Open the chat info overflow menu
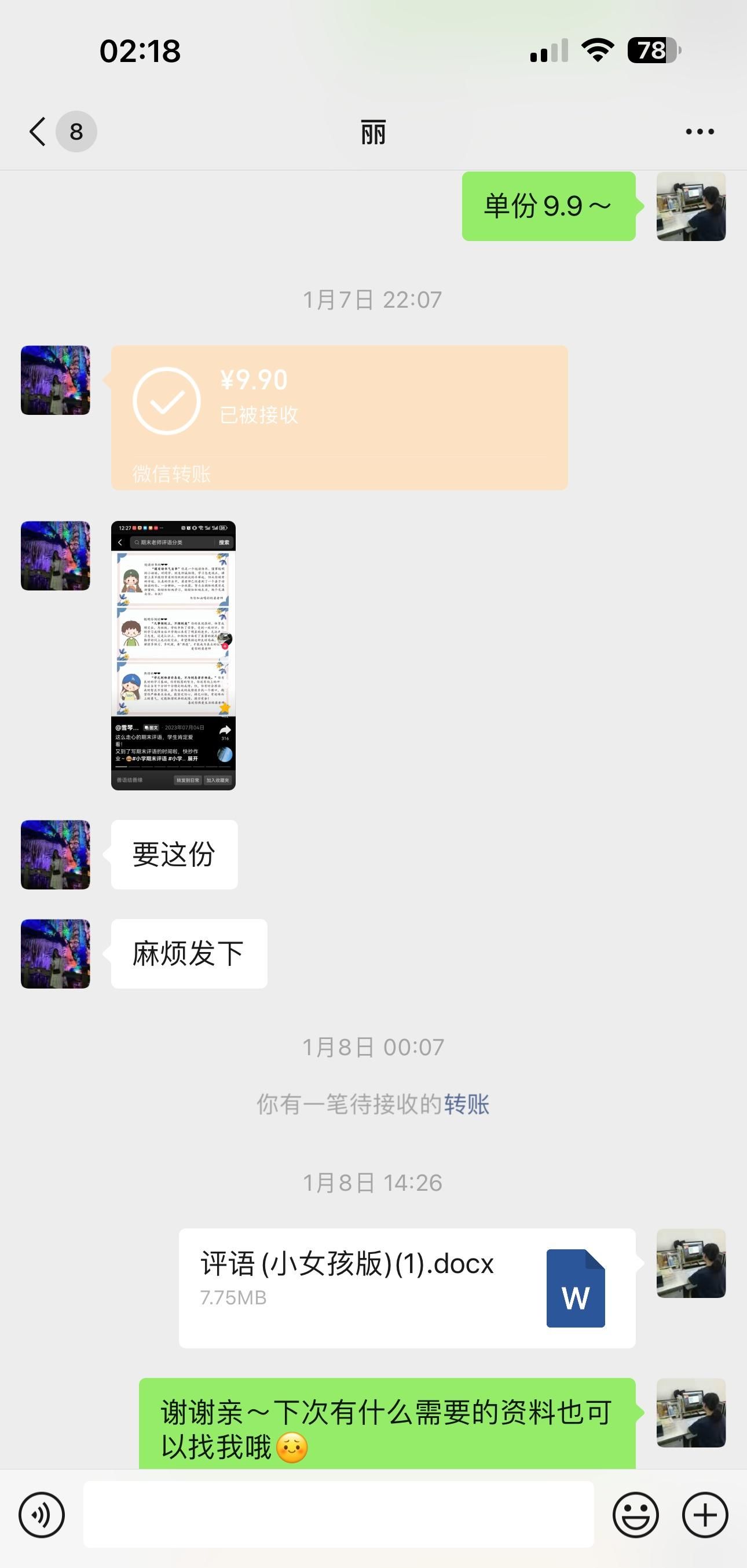The height and width of the screenshot is (1568, 747). point(700,132)
